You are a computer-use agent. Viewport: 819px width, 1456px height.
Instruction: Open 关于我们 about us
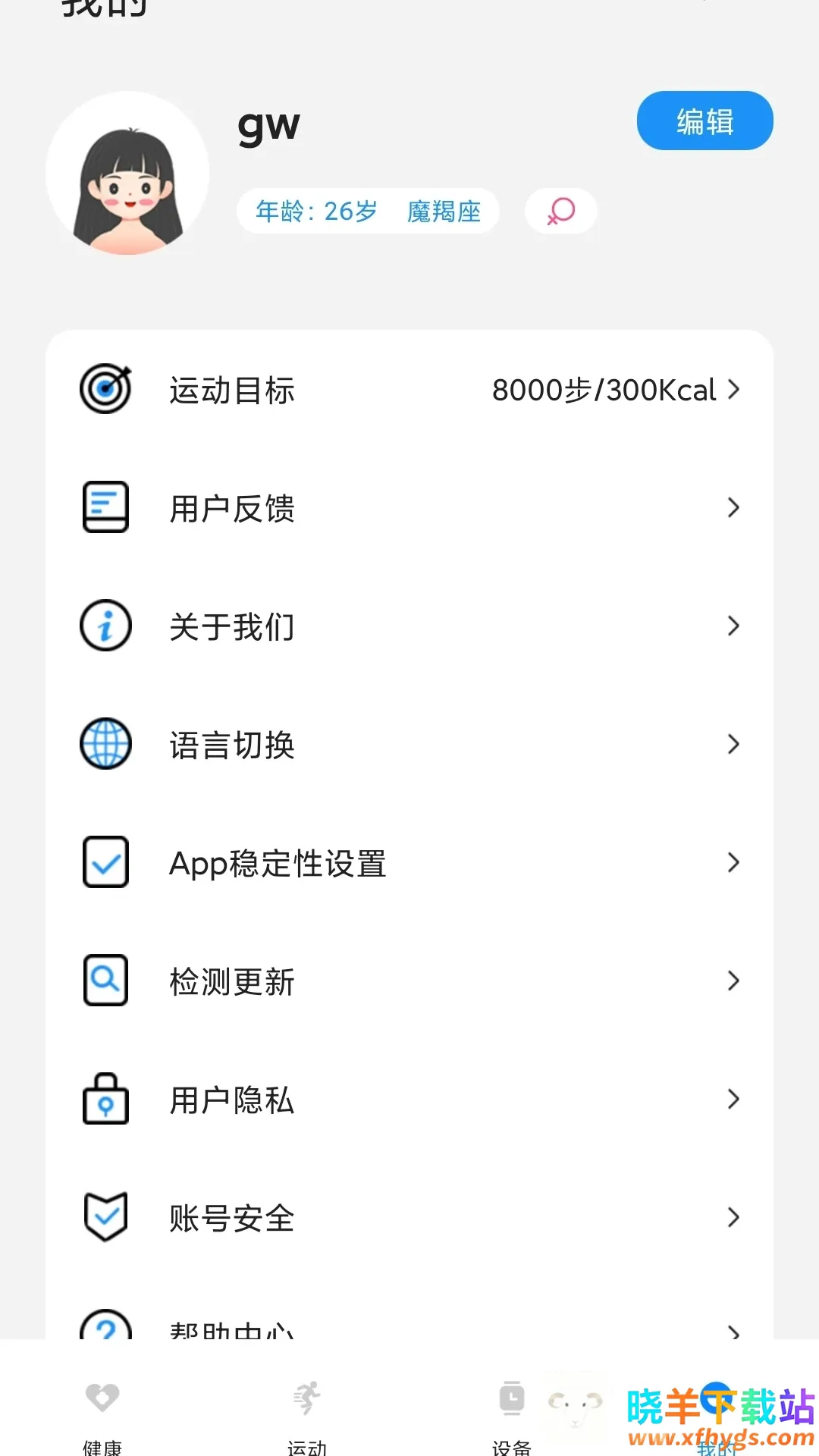point(409,626)
